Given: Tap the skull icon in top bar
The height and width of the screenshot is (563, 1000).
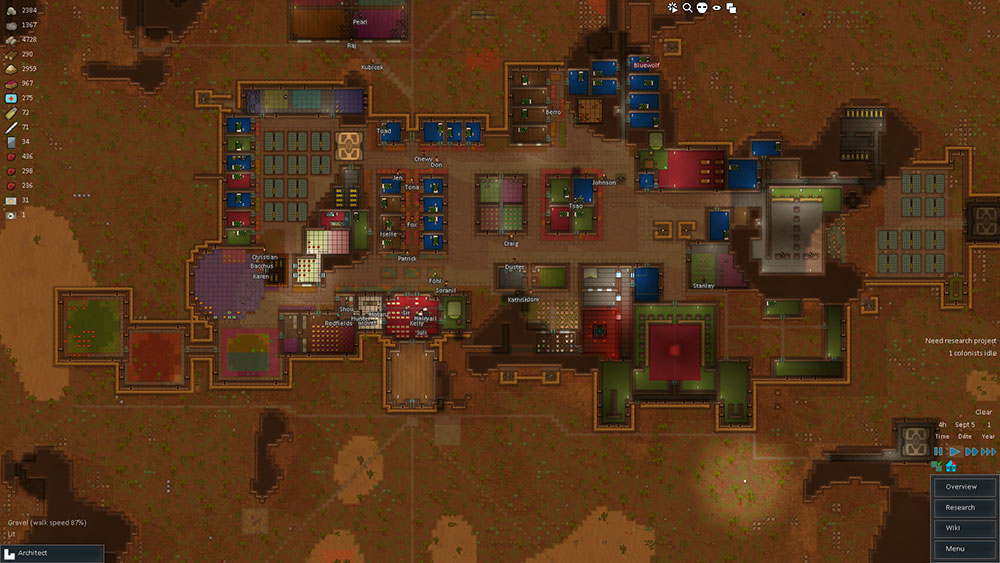Looking at the screenshot, I should coord(702,7).
